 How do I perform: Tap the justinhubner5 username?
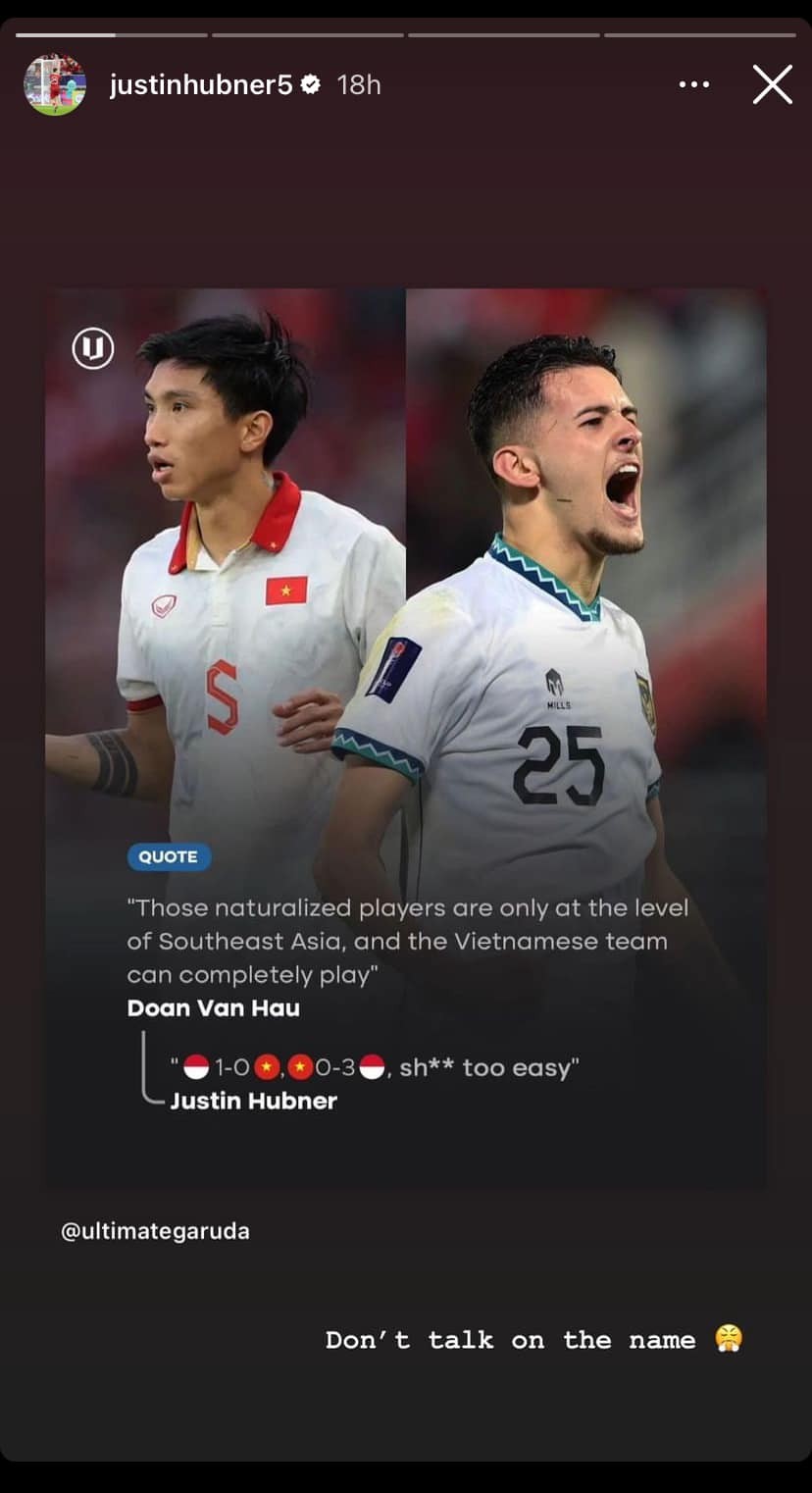point(201,85)
